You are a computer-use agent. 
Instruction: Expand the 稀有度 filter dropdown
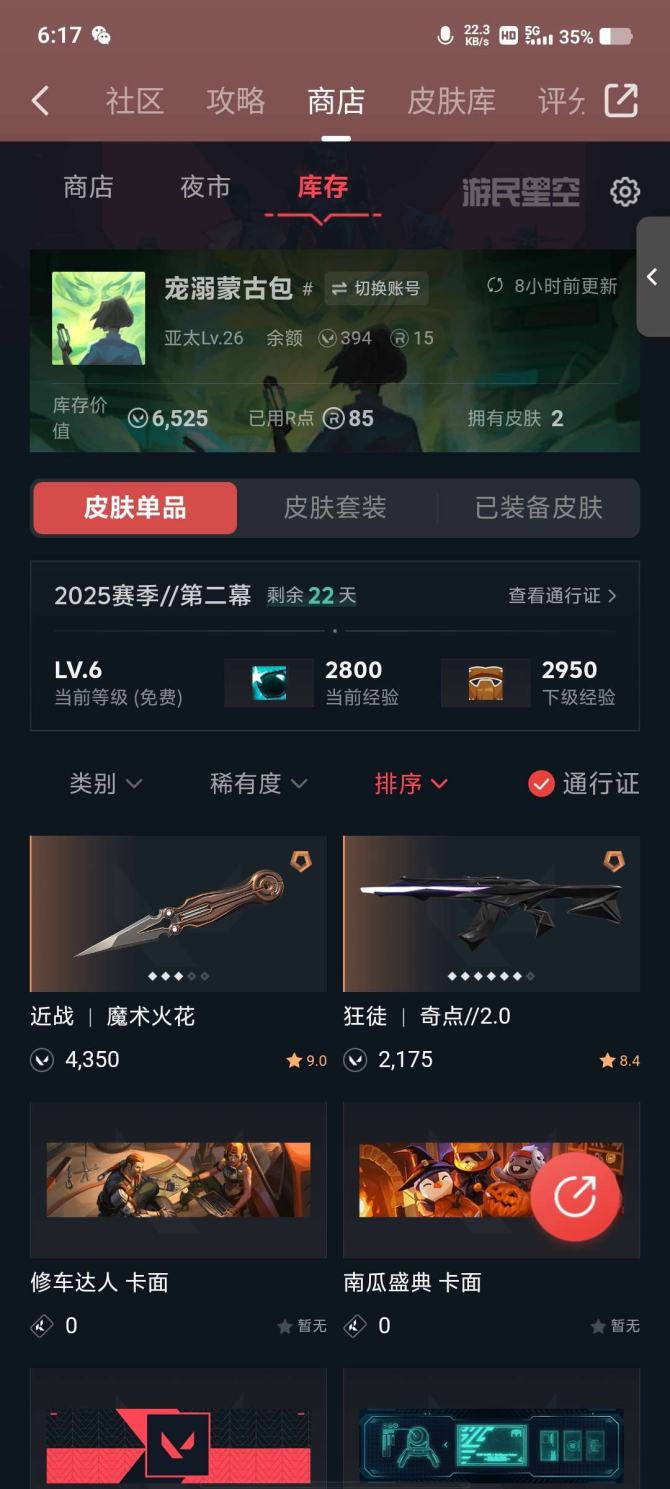pyautogui.click(x=258, y=784)
